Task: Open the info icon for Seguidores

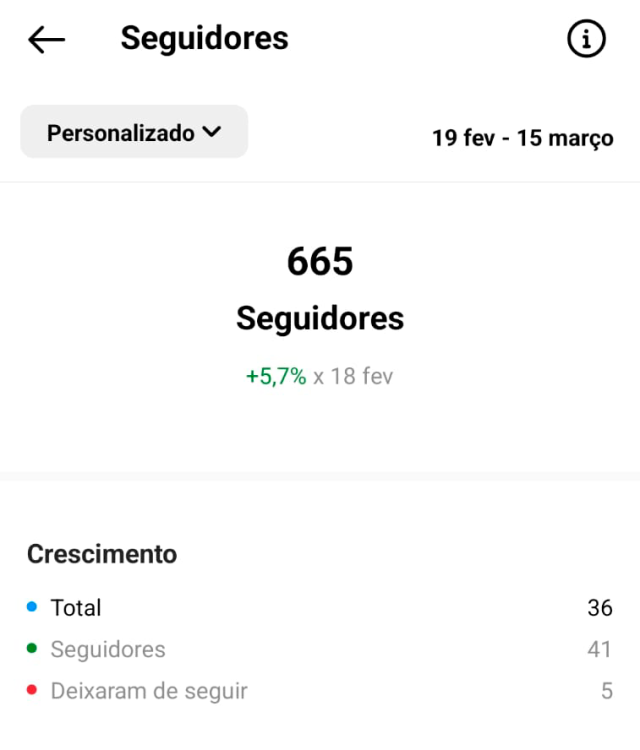Action: pyautogui.click(x=586, y=39)
